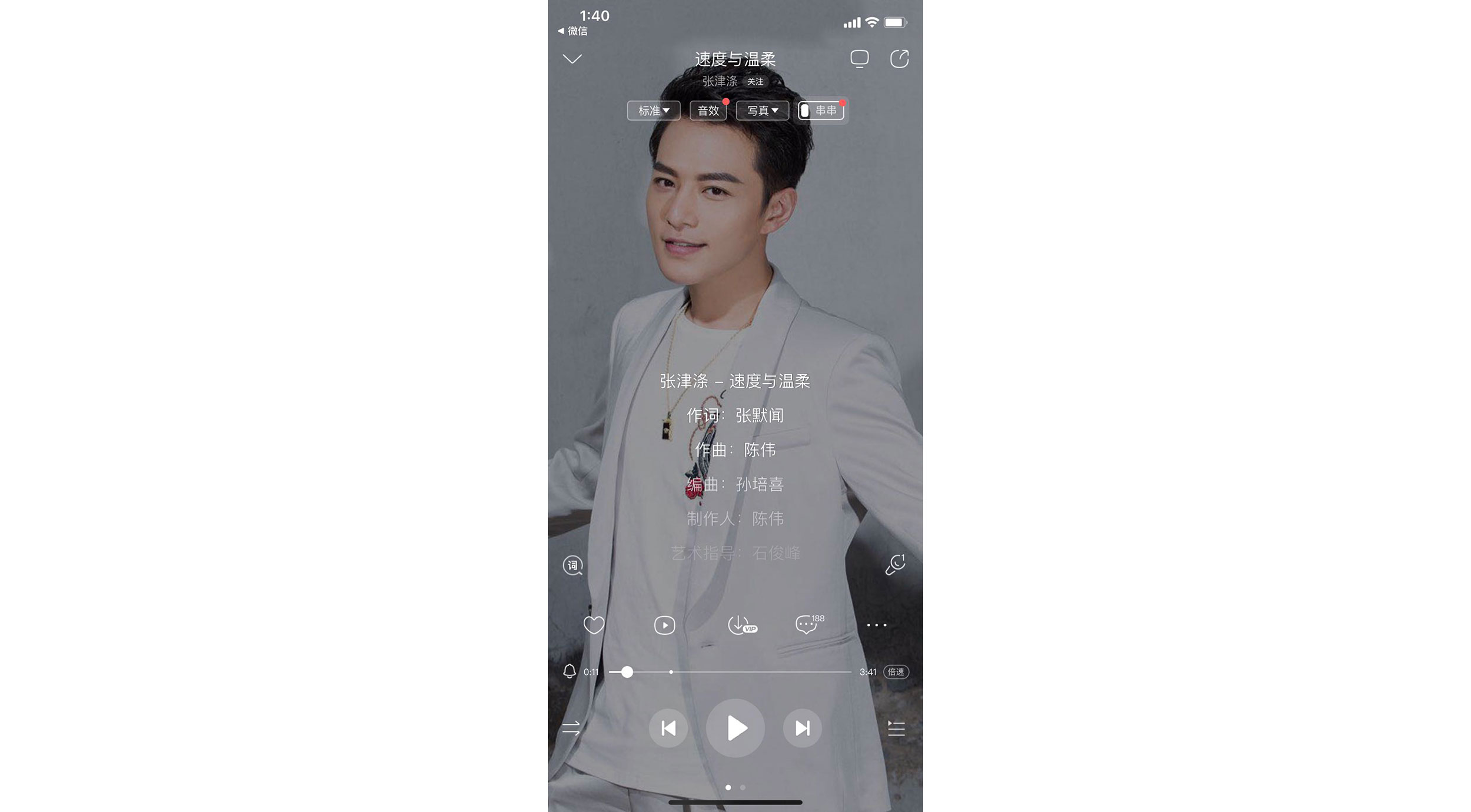Screen dimensions: 1471x812
Task: Open the screen casting icon
Action: 859,59
